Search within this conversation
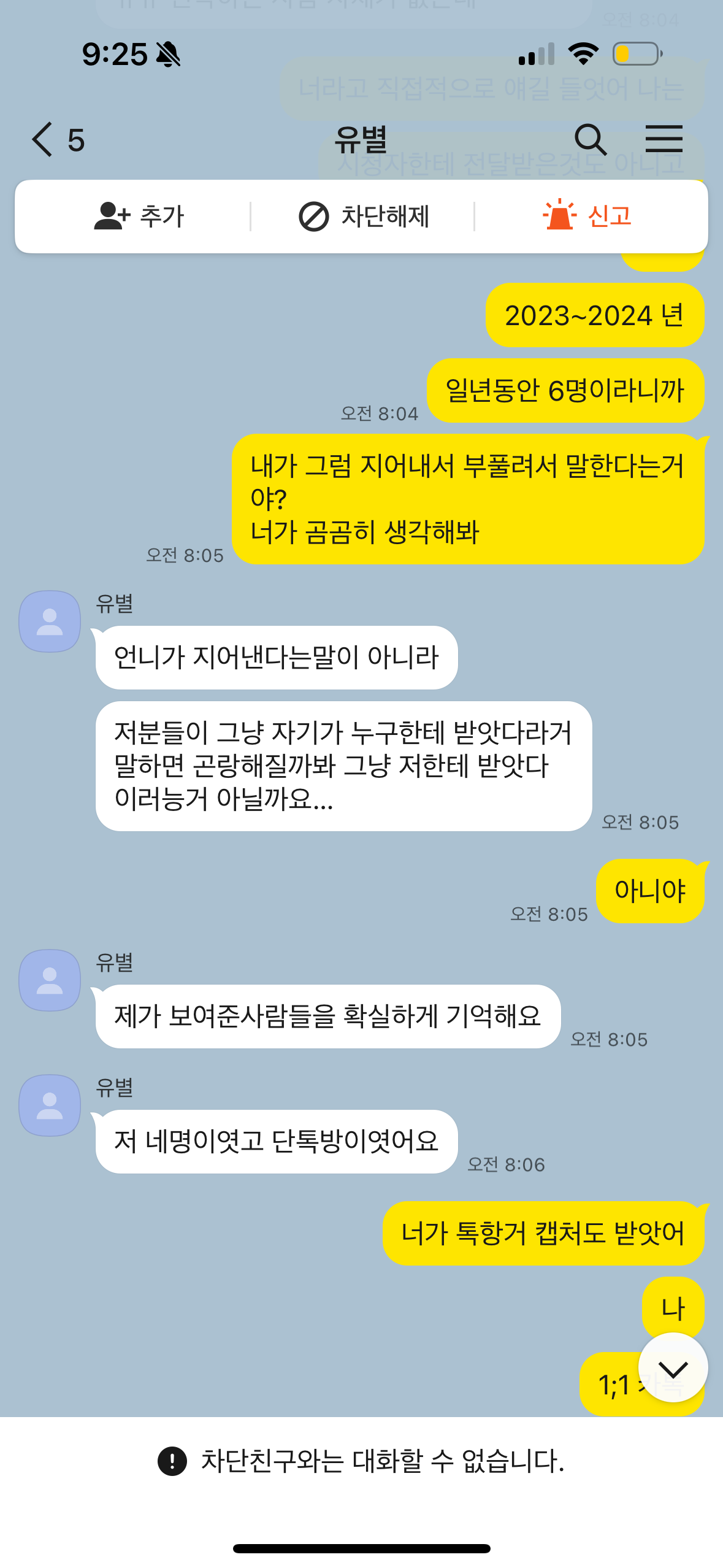 590,140
